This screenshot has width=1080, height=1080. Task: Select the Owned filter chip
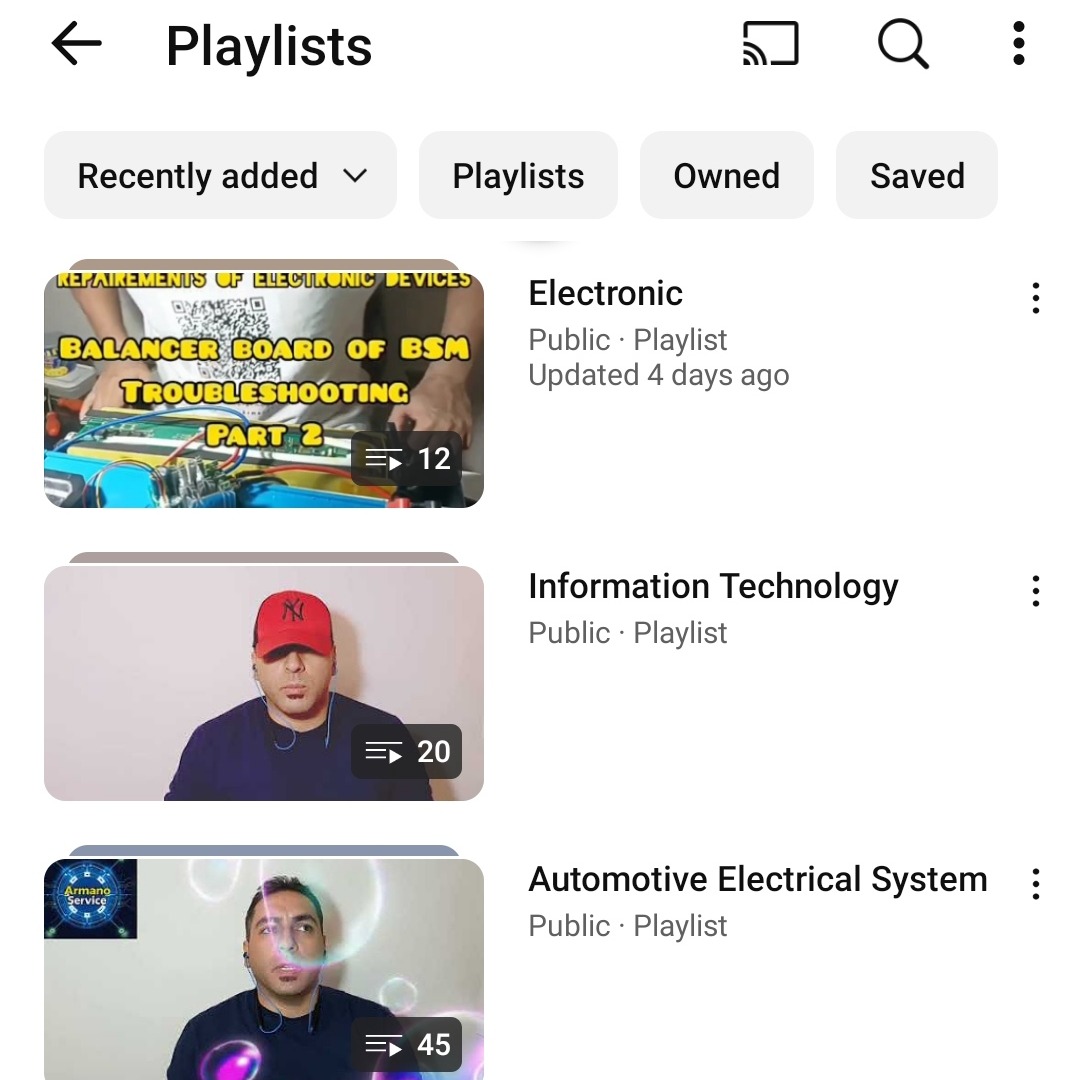tap(726, 176)
